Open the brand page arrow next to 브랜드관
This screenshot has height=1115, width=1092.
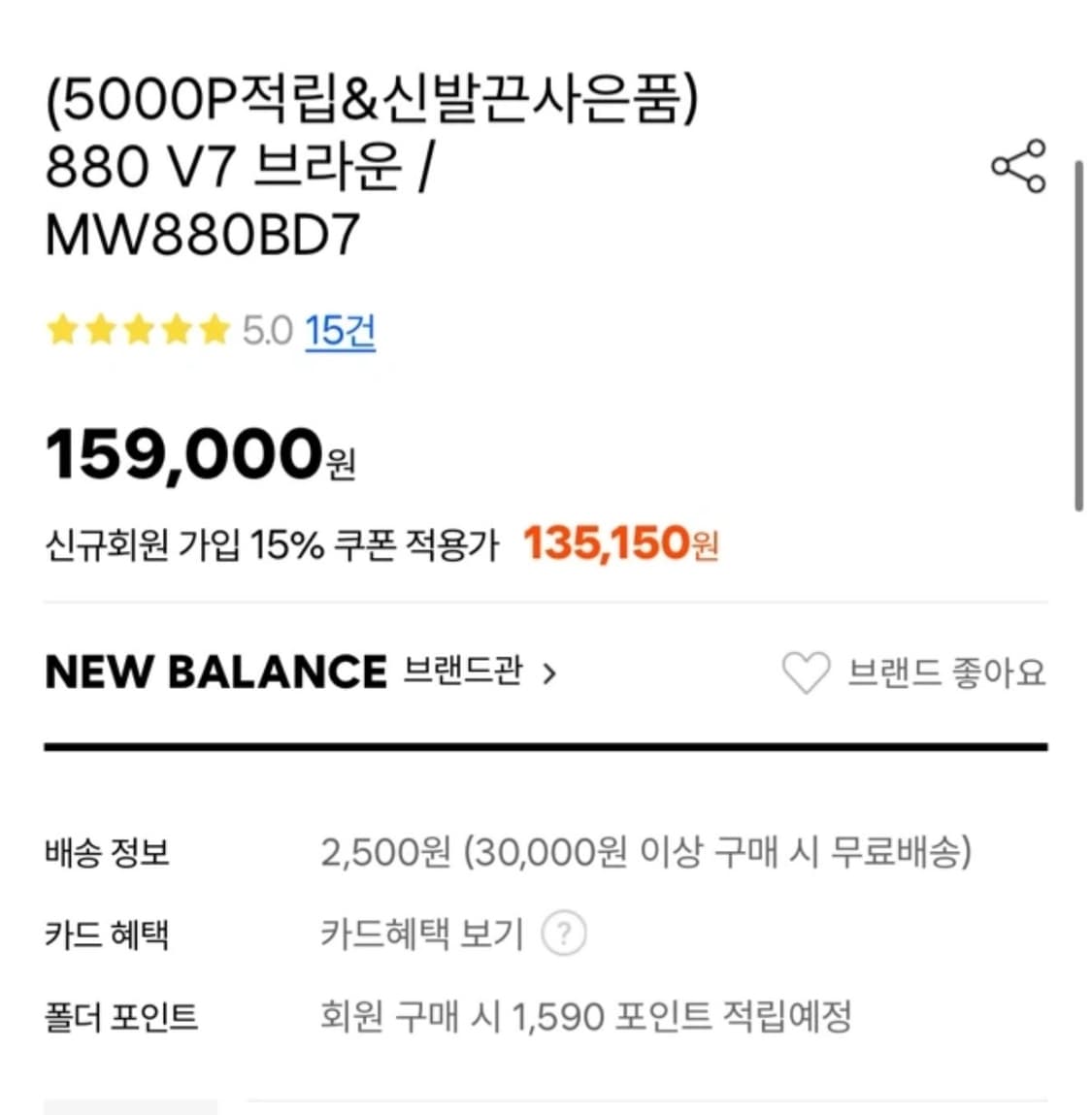(550, 674)
